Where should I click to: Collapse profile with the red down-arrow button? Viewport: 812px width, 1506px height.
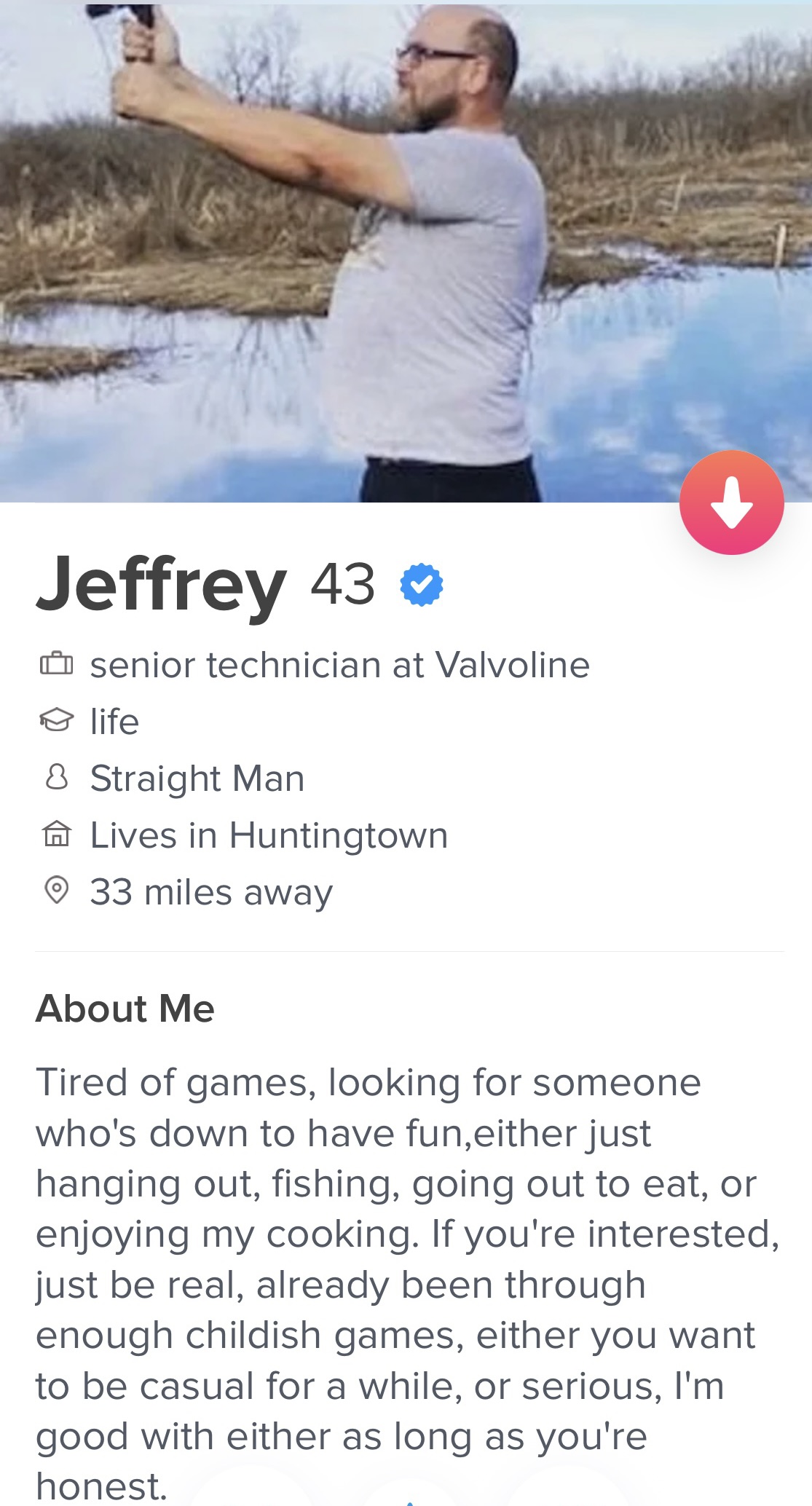click(731, 502)
